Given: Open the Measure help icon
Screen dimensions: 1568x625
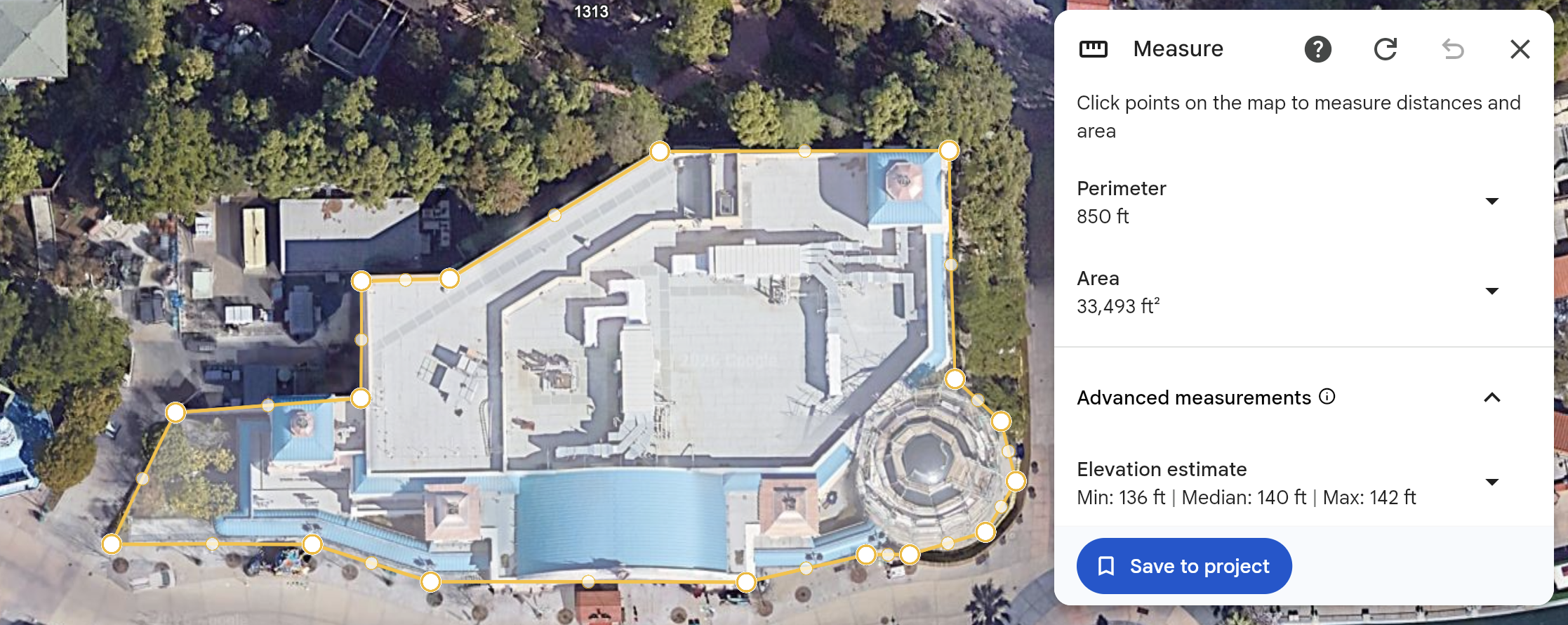Looking at the screenshot, I should click(x=1317, y=49).
